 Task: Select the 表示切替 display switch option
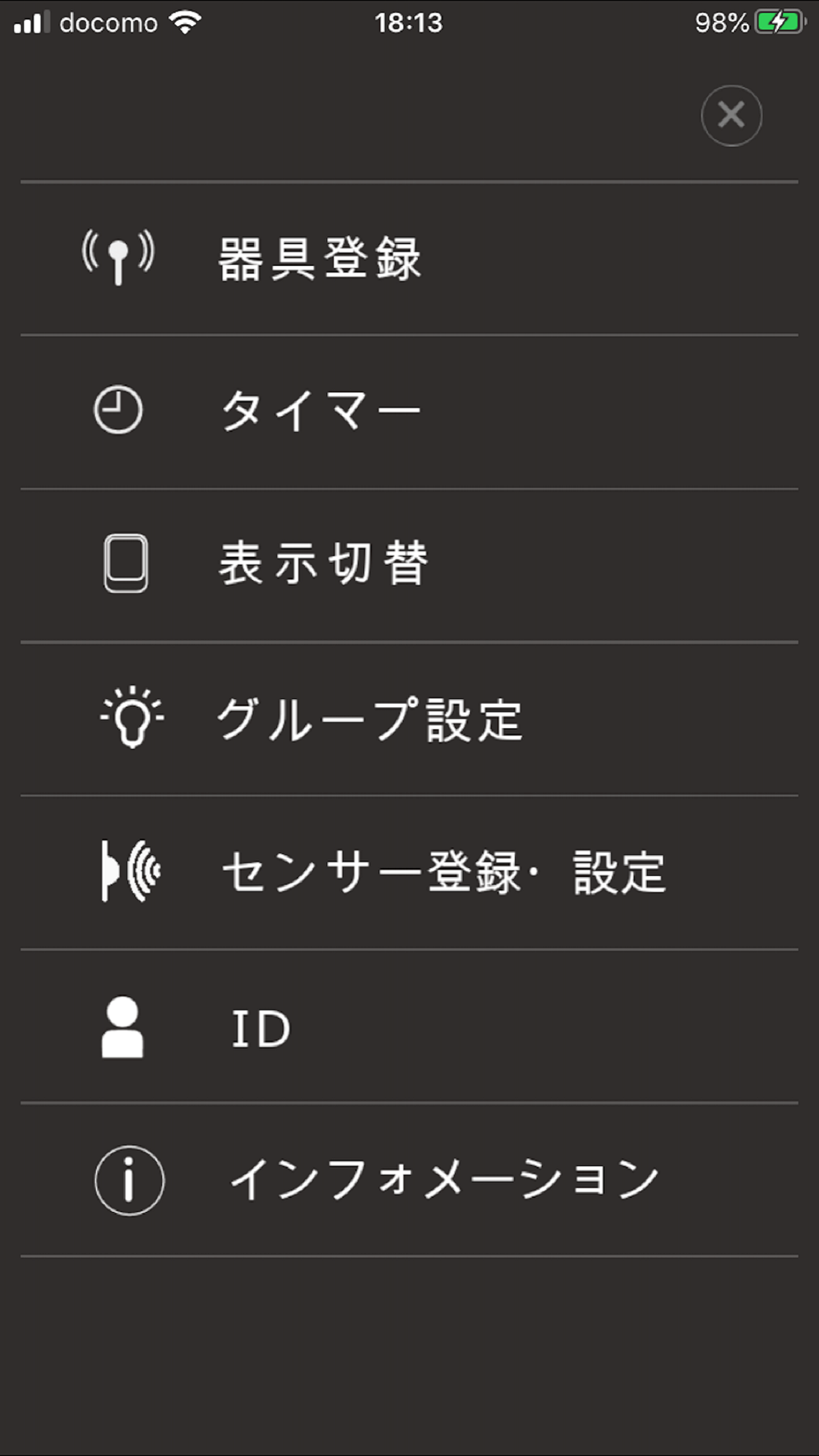tap(324, 565)
